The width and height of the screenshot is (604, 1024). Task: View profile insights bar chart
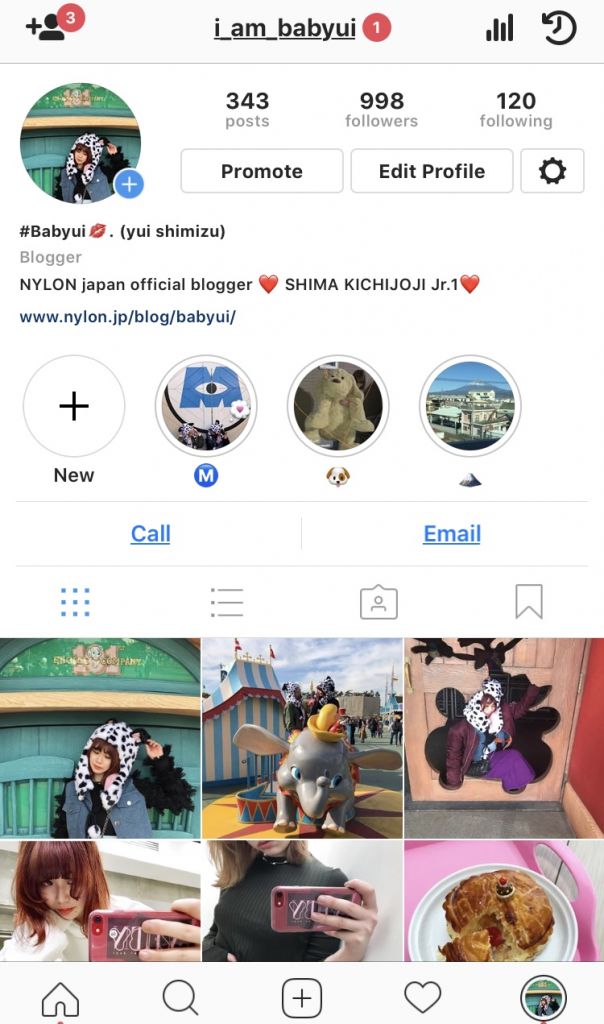499,28
